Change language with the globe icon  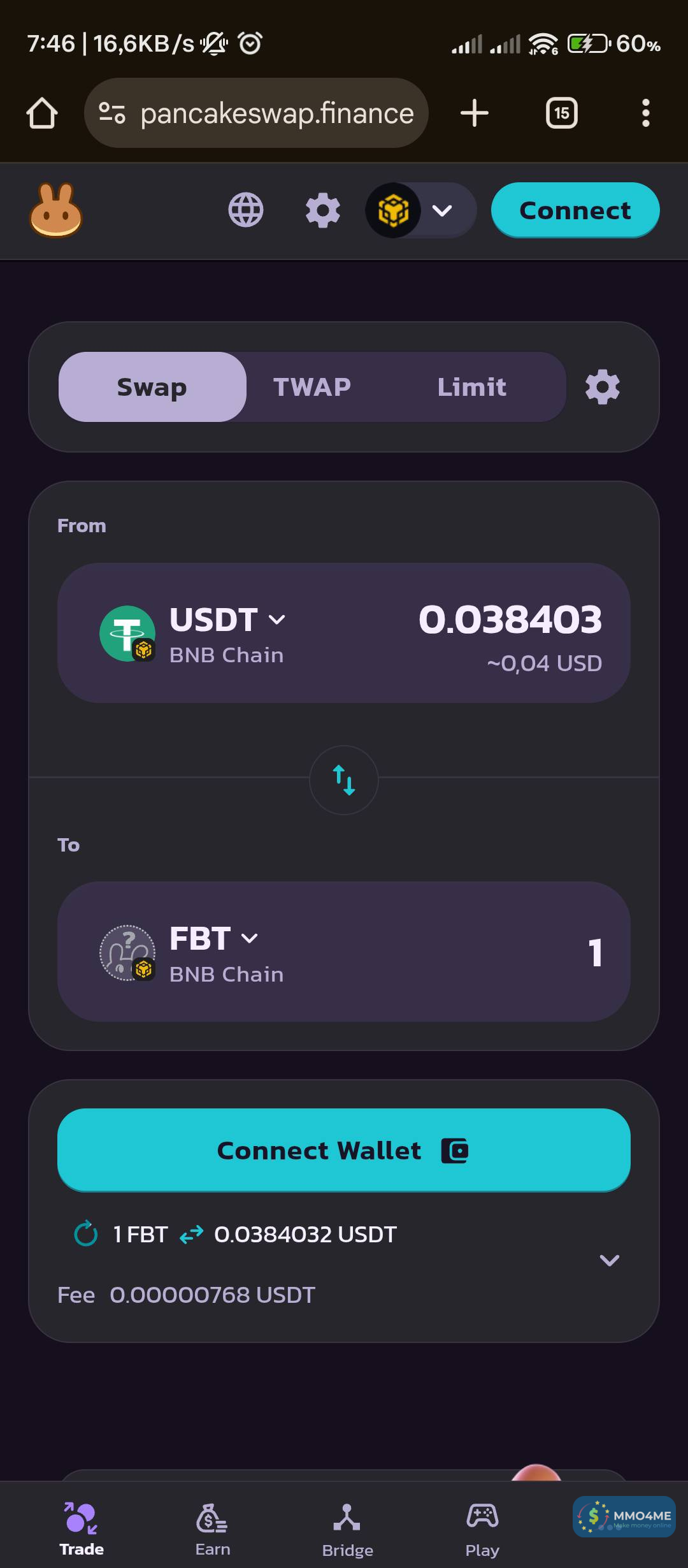(x=246, y=210)
